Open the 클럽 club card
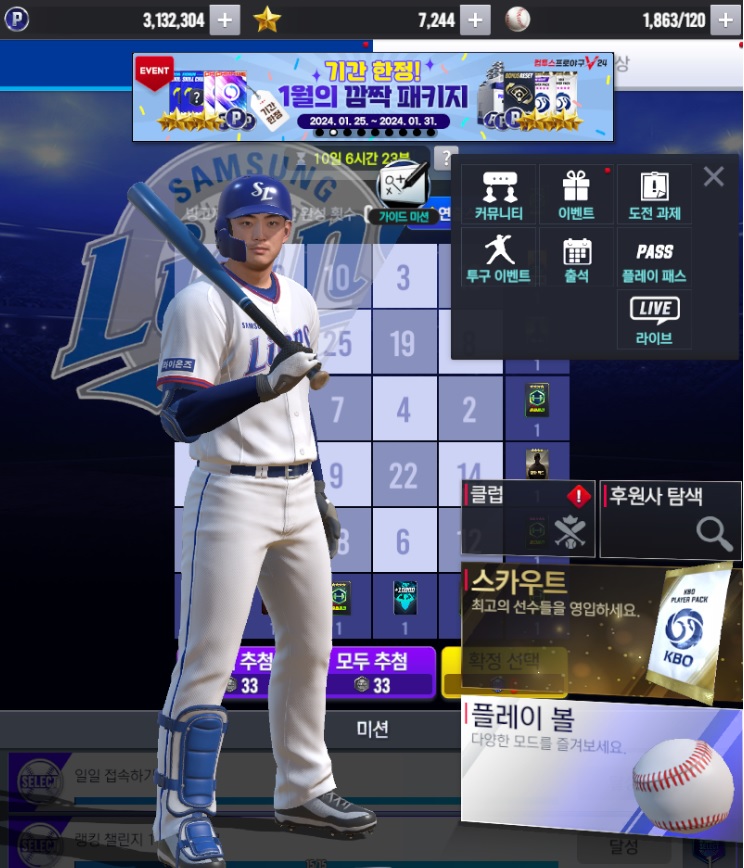The width and height of the screenshot is (744, 868). coord(528,519)
